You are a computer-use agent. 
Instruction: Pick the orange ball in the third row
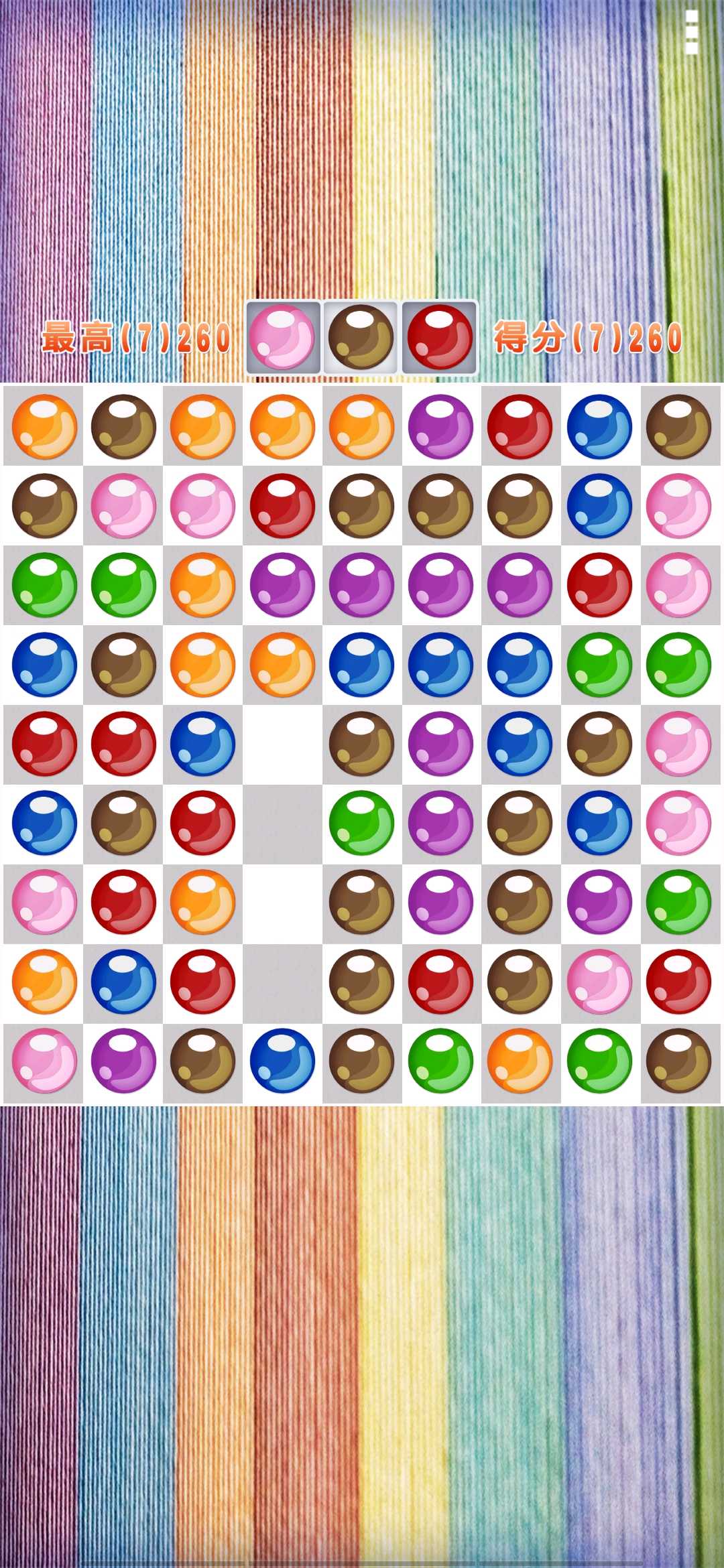(203, 585)
